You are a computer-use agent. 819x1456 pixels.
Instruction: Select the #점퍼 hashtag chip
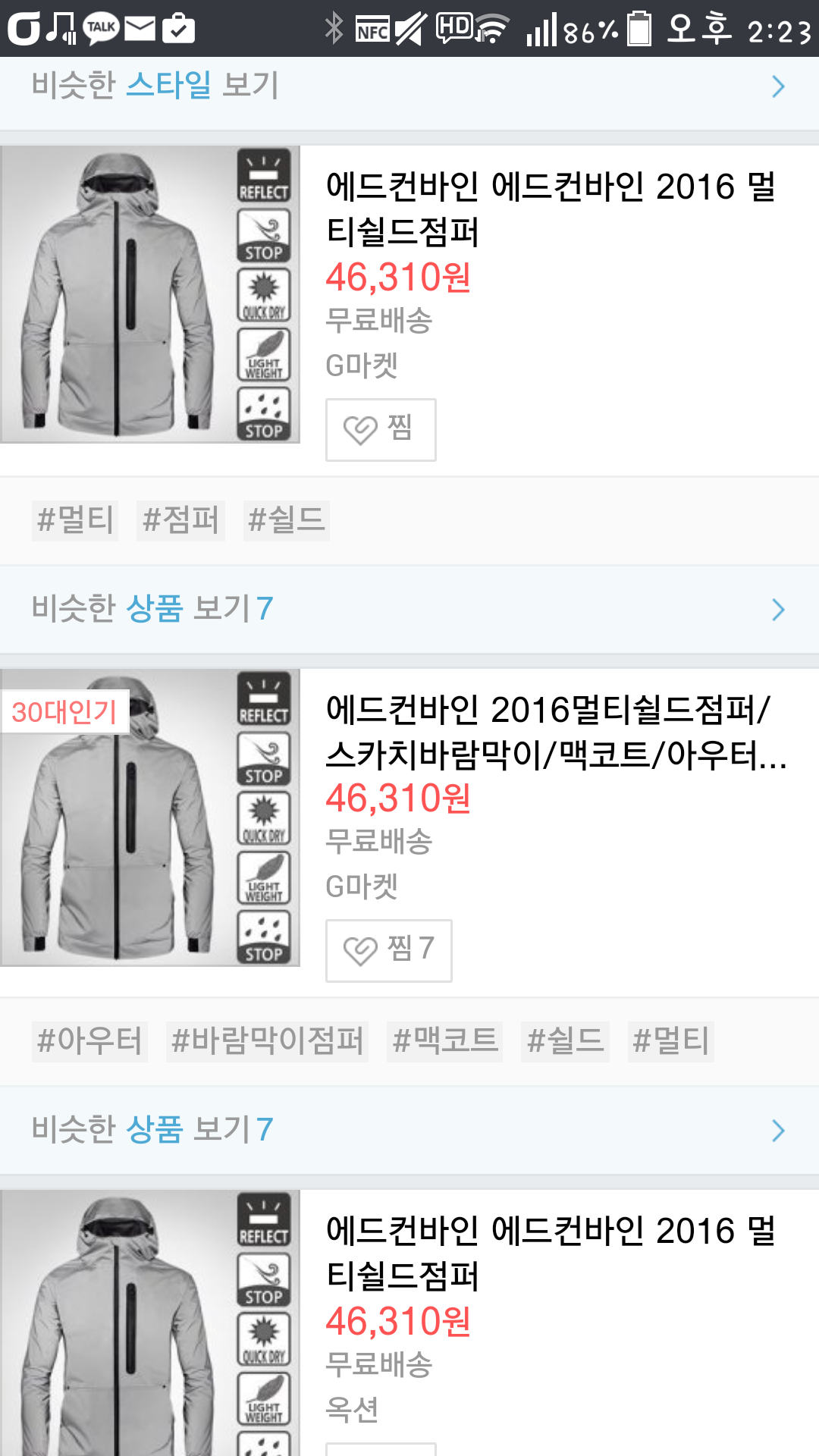tap(180, 520)
